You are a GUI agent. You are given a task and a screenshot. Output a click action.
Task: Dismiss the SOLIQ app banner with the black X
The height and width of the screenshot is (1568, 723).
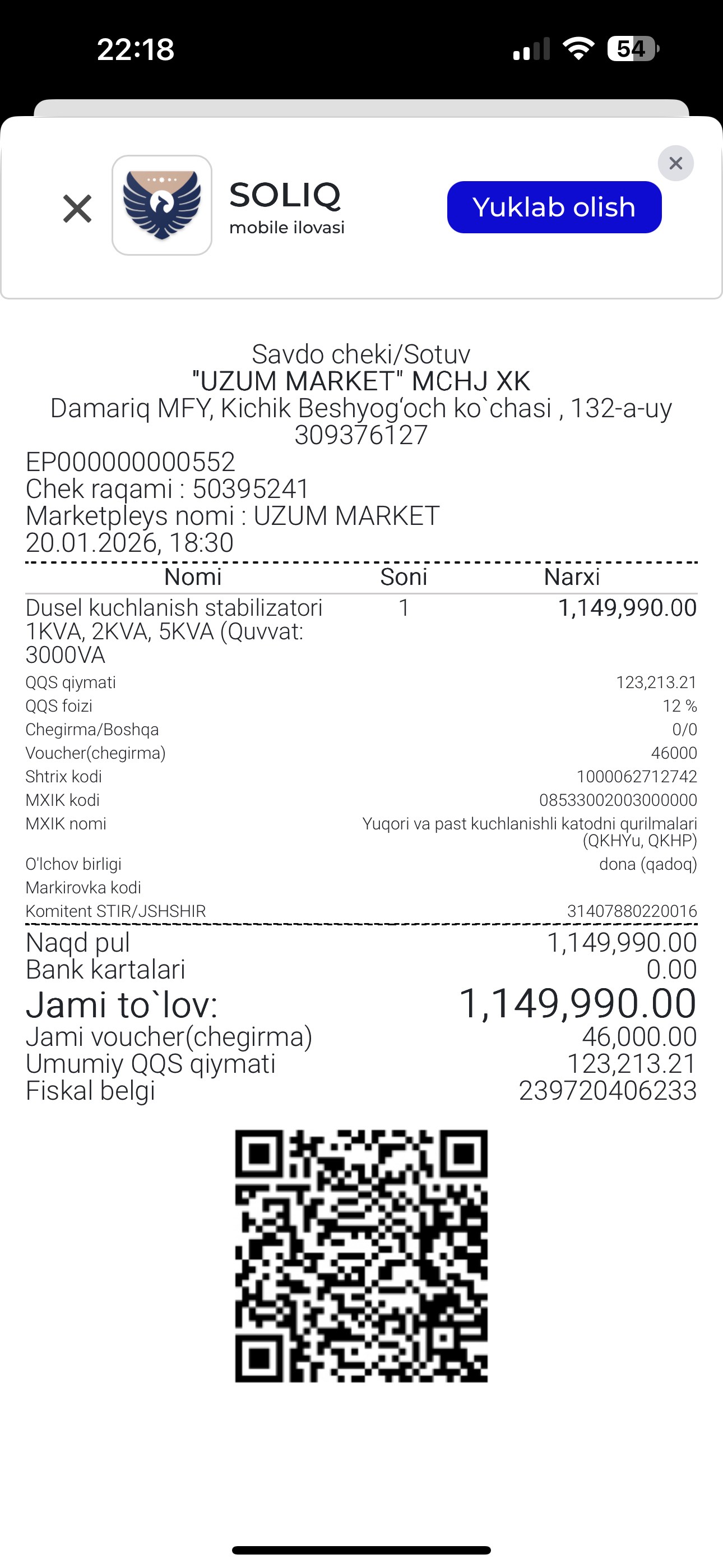(x=77, y=209)
